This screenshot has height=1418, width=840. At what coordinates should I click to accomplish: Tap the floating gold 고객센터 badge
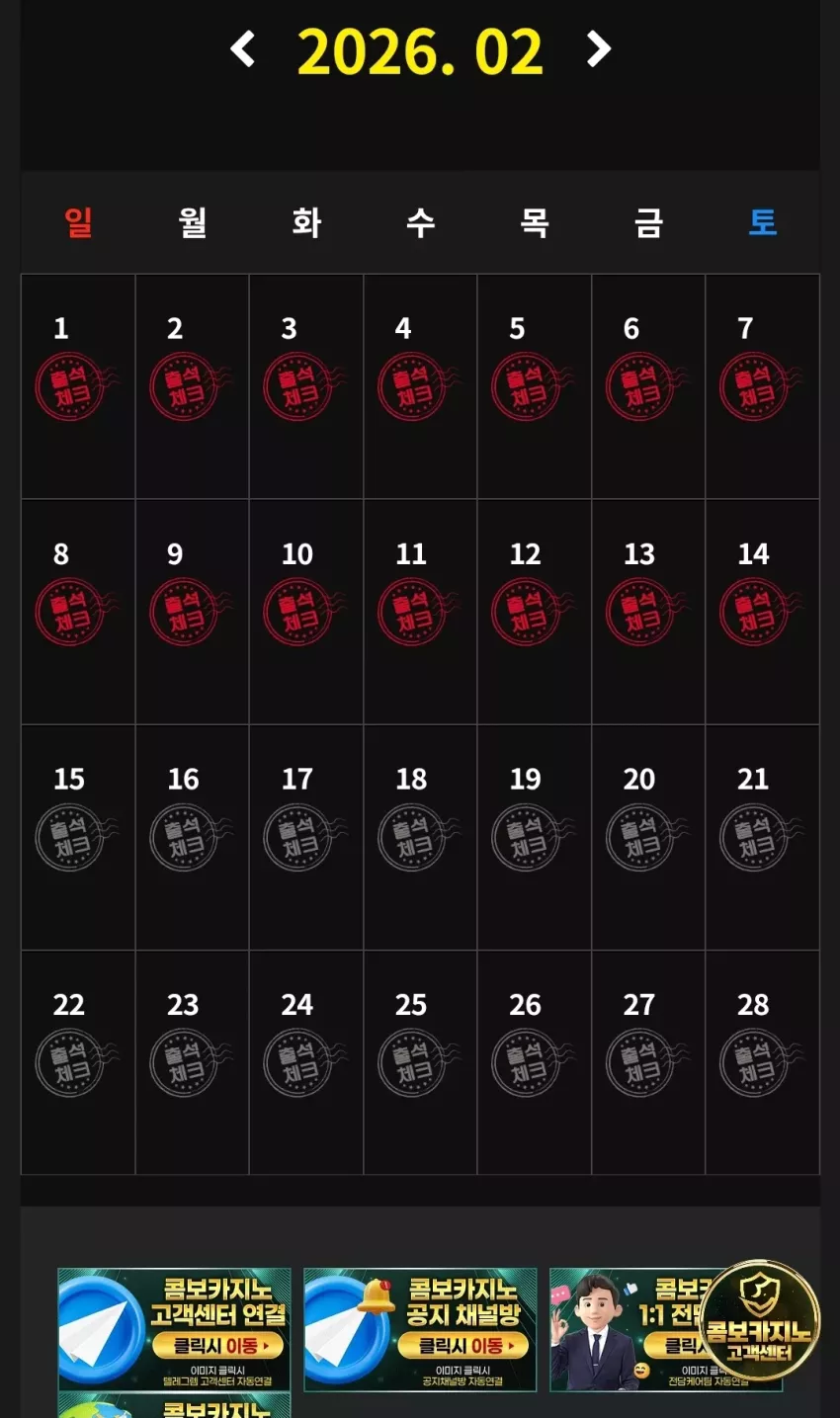(x=759, y=1320)
